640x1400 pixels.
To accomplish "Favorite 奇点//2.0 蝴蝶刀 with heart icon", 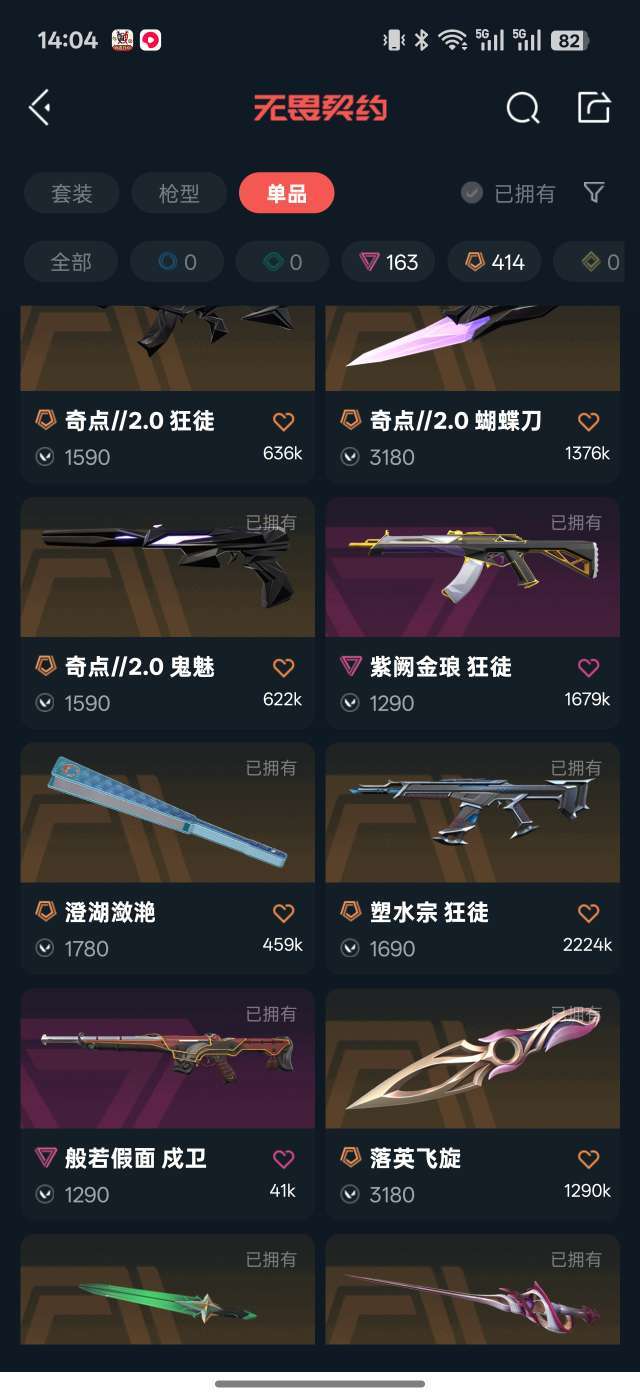I will pyautogui.click(x=588, y=421).
